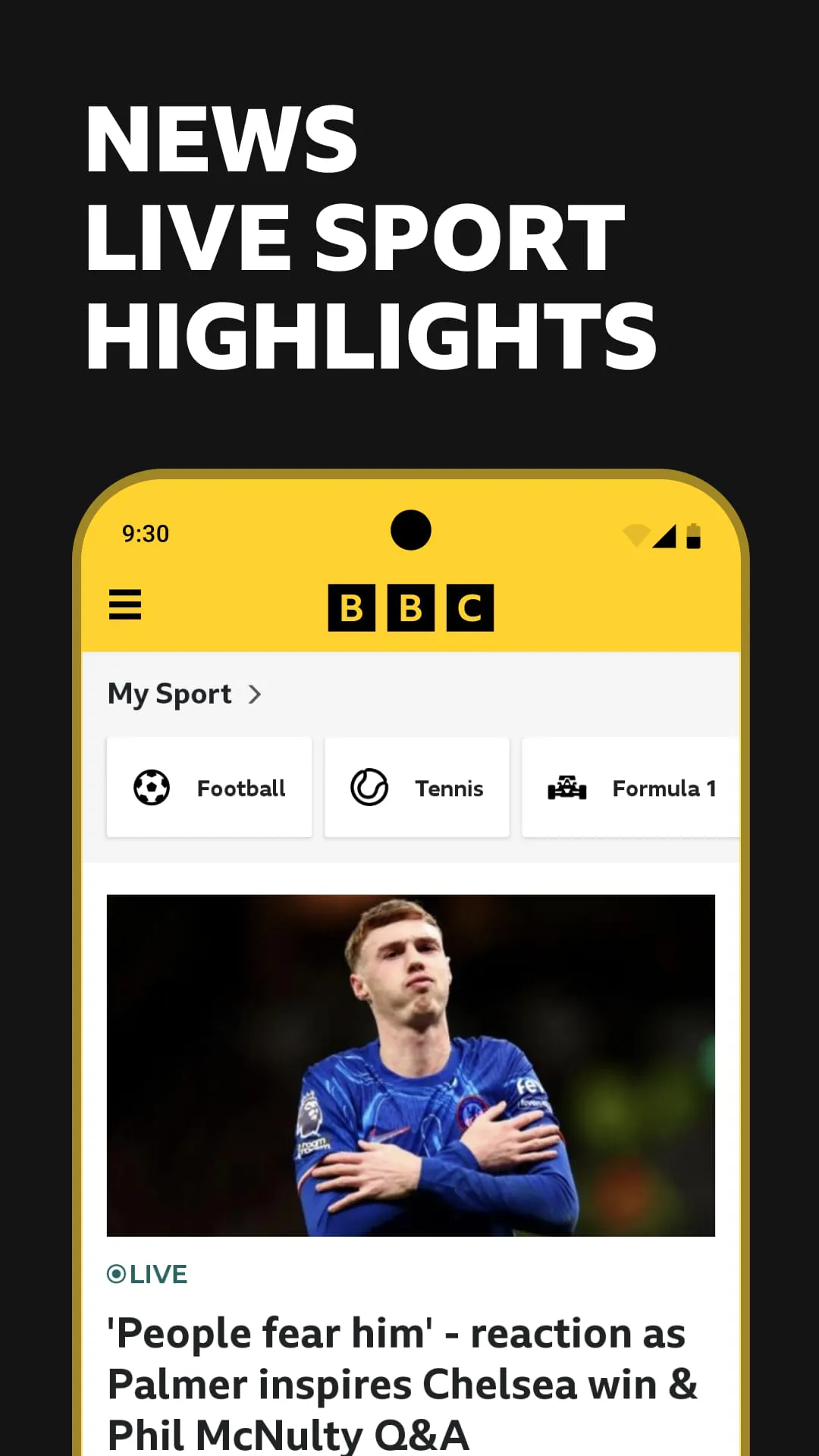Tap the tennis ball icon
819x1456 pixels.
370,787
